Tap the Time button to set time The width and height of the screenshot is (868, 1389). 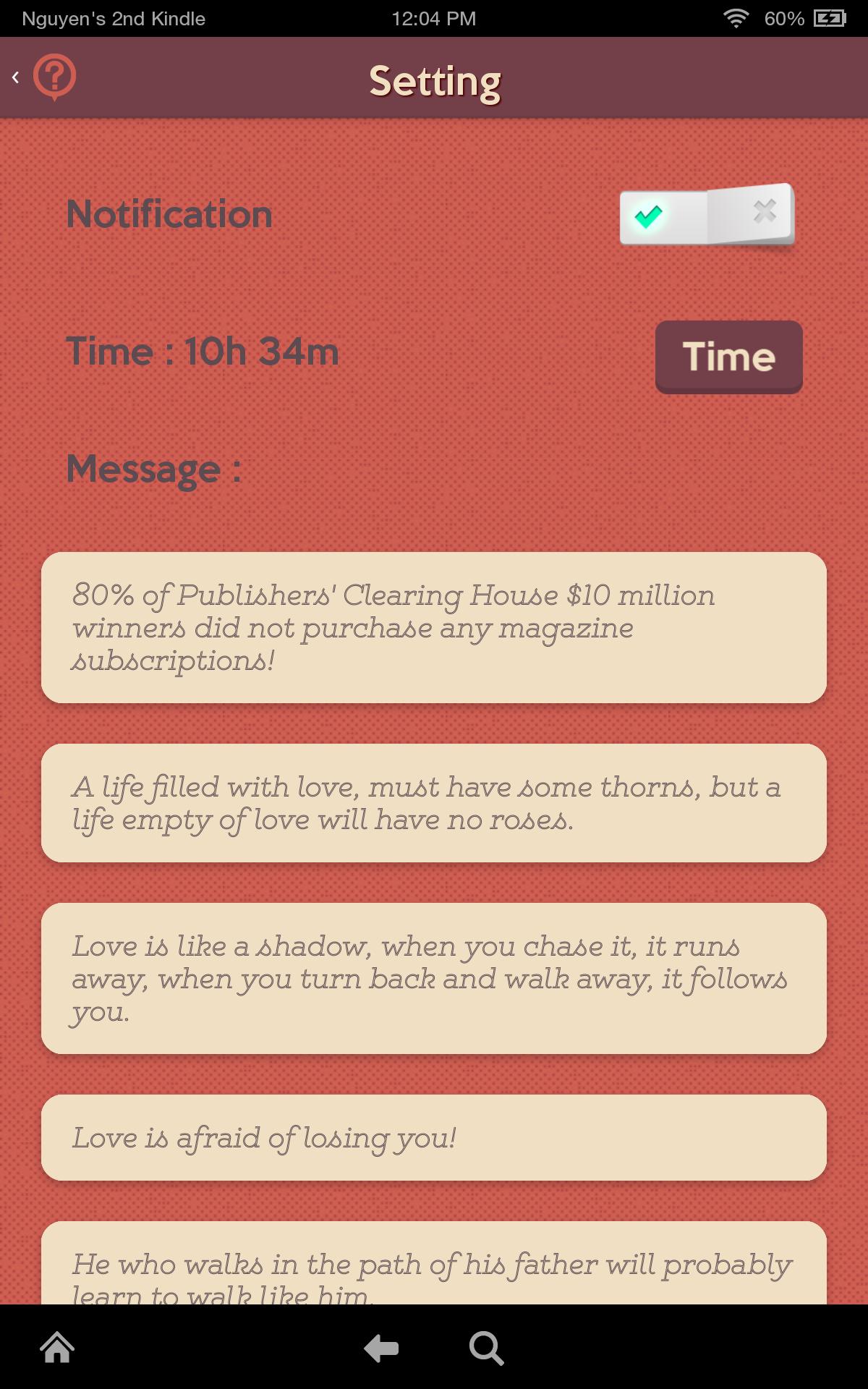pyautogui.click(x=728, y=357)
